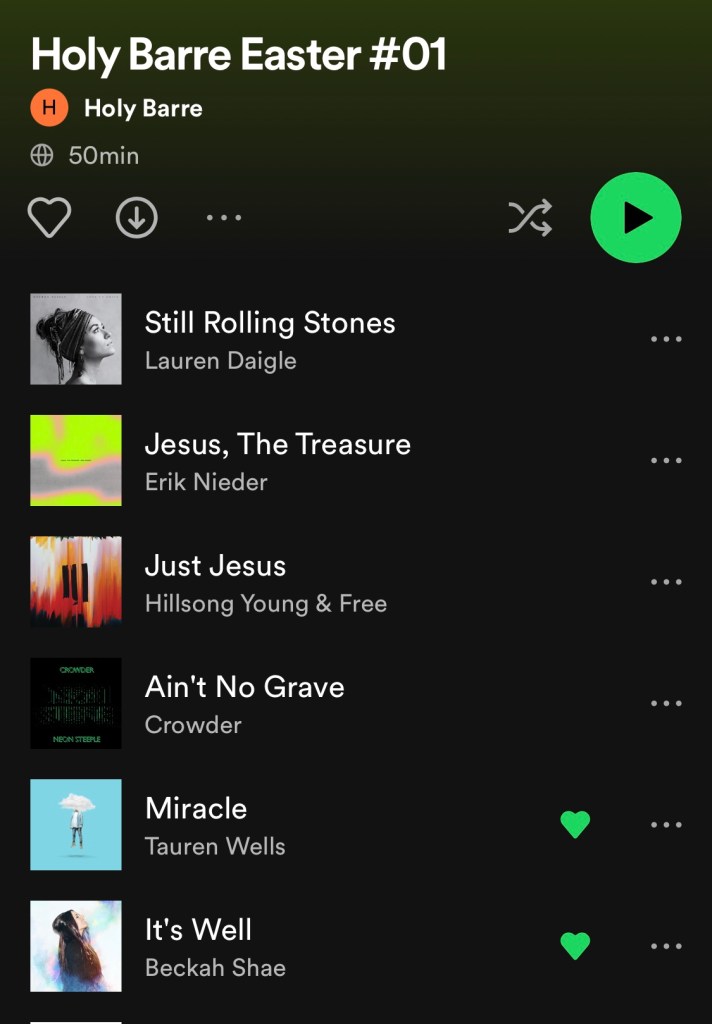Open the playlist's more options menu

pyautogui.click(x=224, y=218)
